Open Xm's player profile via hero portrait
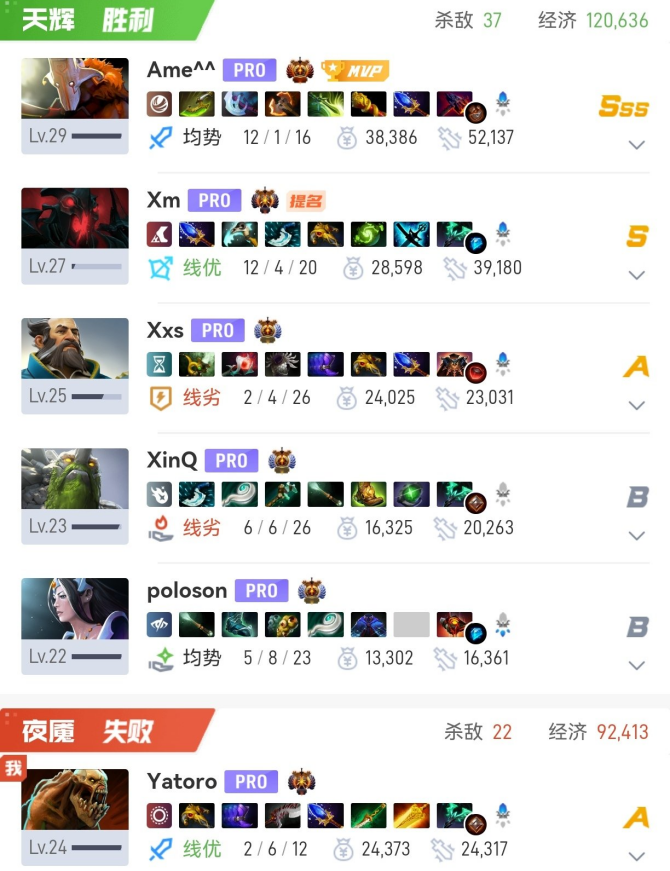The height and width of the screenshot is (871, 670). pyautogui.click(x=75, y=218)
